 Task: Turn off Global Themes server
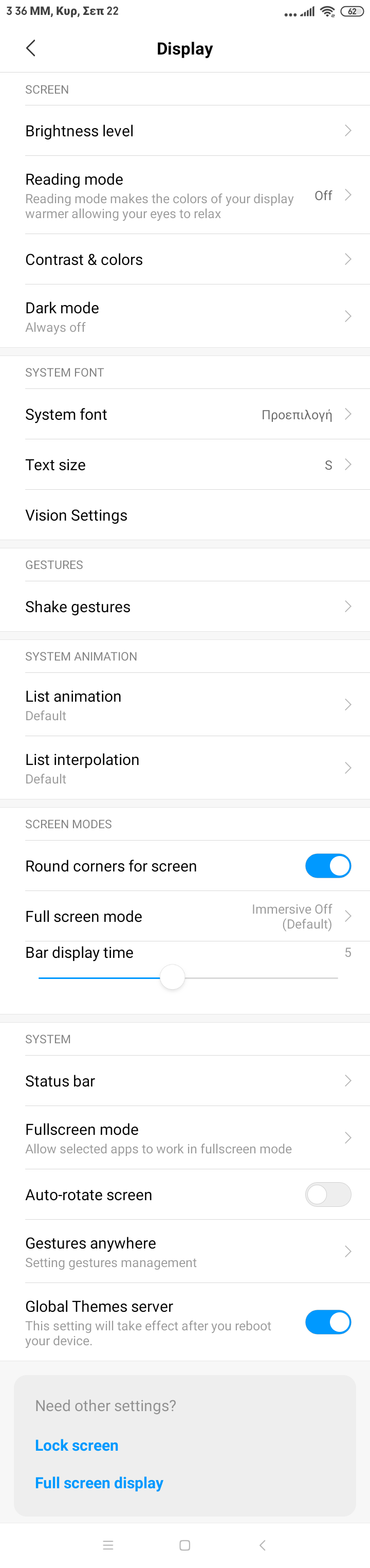pyautogui.click(x=328, y=1323)
